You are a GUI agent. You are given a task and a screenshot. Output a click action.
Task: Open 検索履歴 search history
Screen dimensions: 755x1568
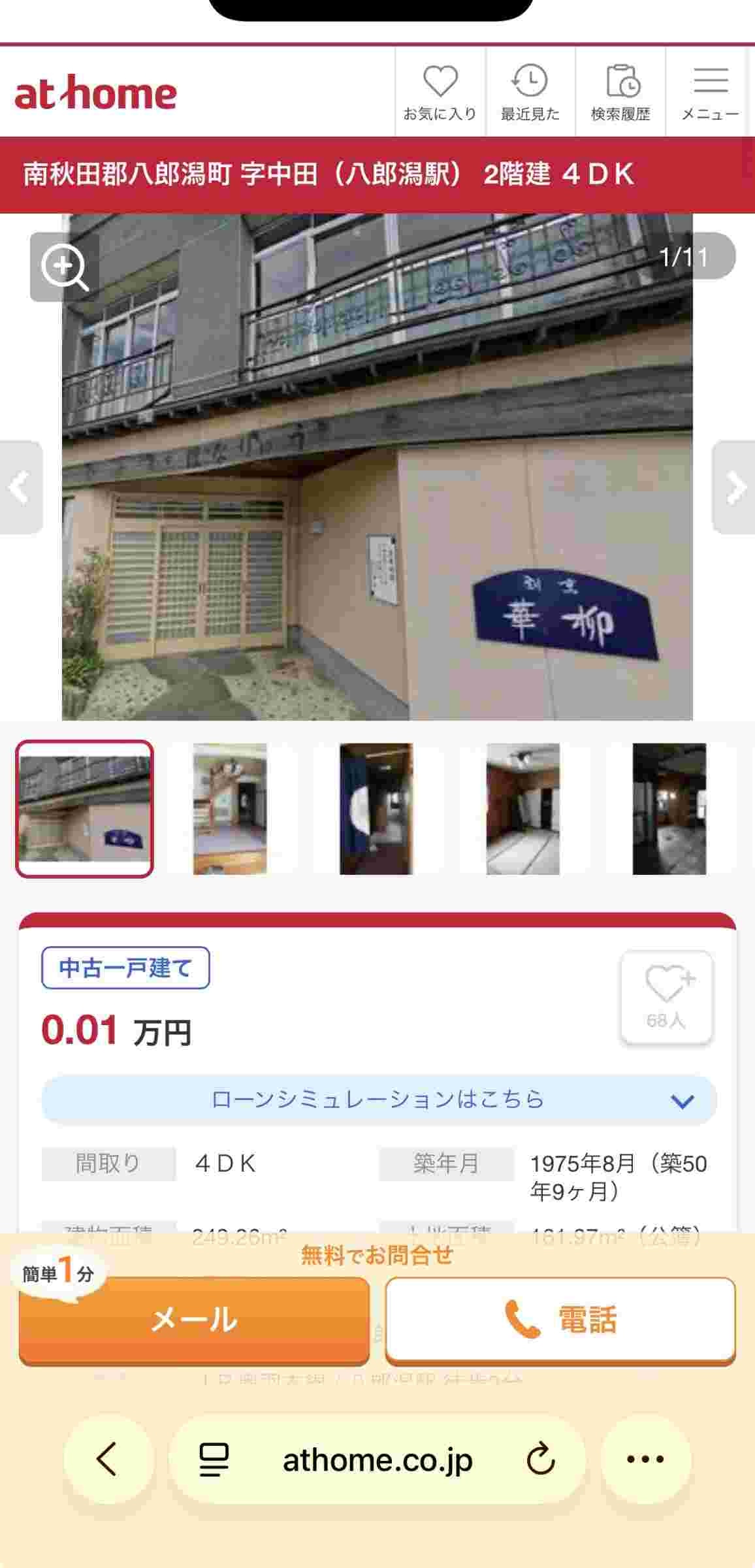[x=620, y=93]
